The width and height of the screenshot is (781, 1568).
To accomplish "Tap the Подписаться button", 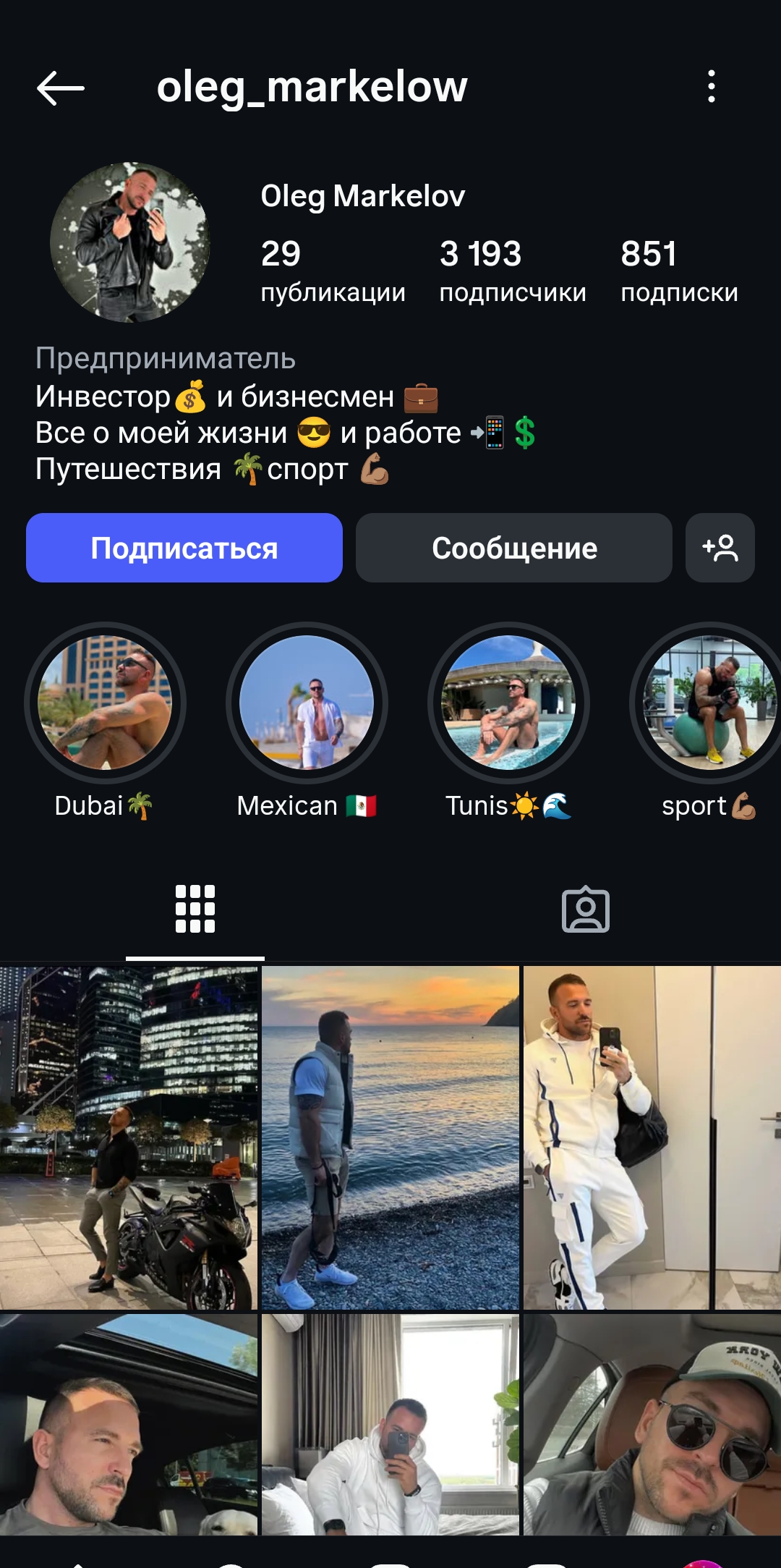I will (x=184, y=548).
